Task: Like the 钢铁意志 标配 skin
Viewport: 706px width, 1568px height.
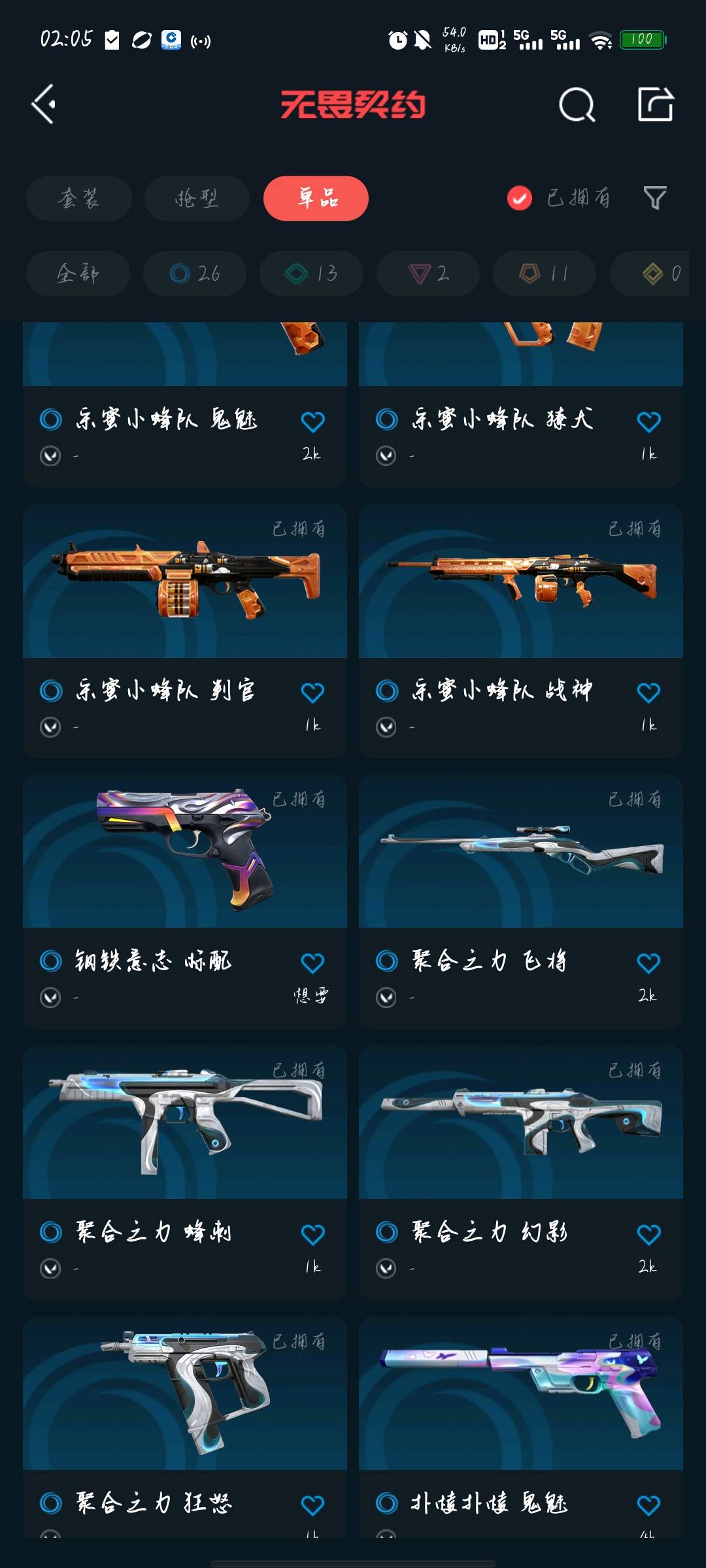Action: point(312,963)
